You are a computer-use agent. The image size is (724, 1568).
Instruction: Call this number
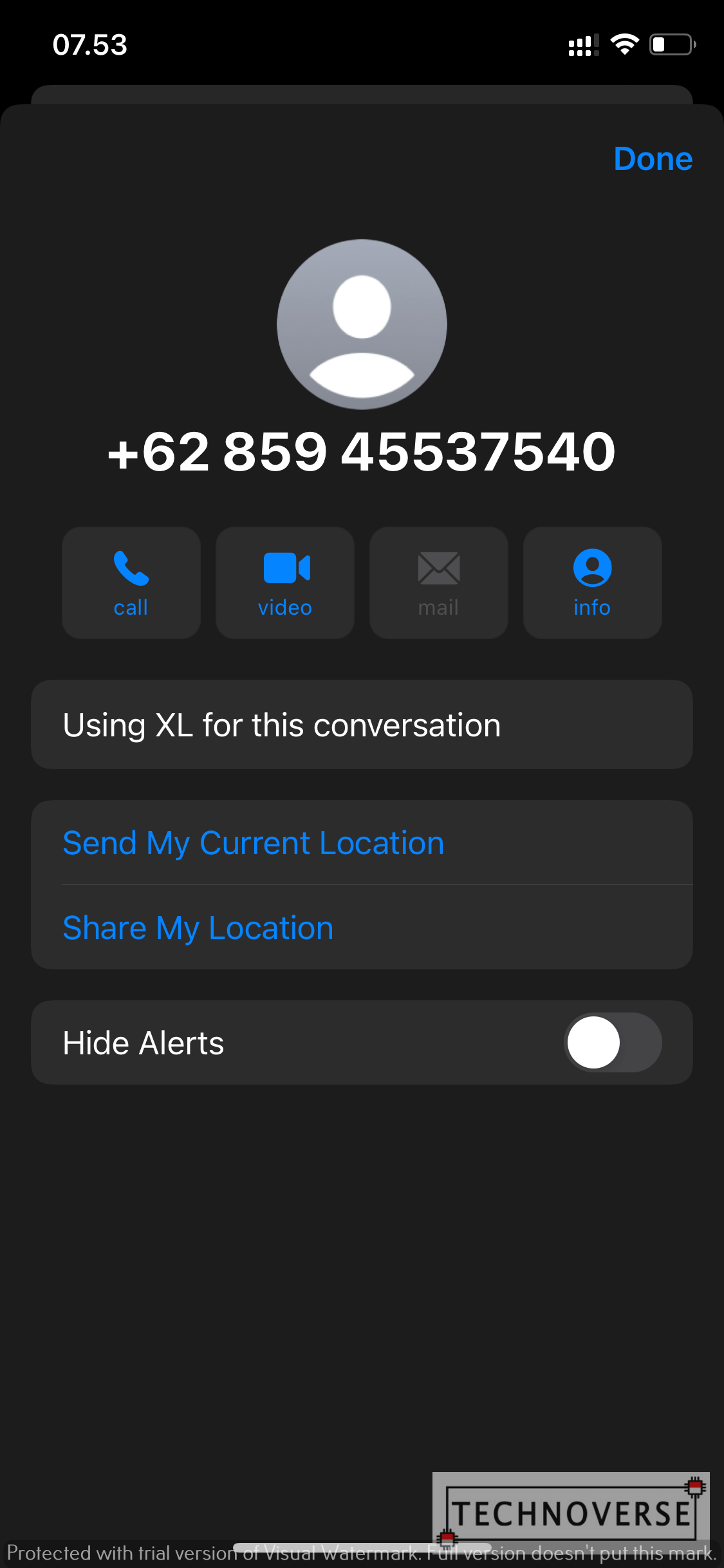click(x=131, y=583)
